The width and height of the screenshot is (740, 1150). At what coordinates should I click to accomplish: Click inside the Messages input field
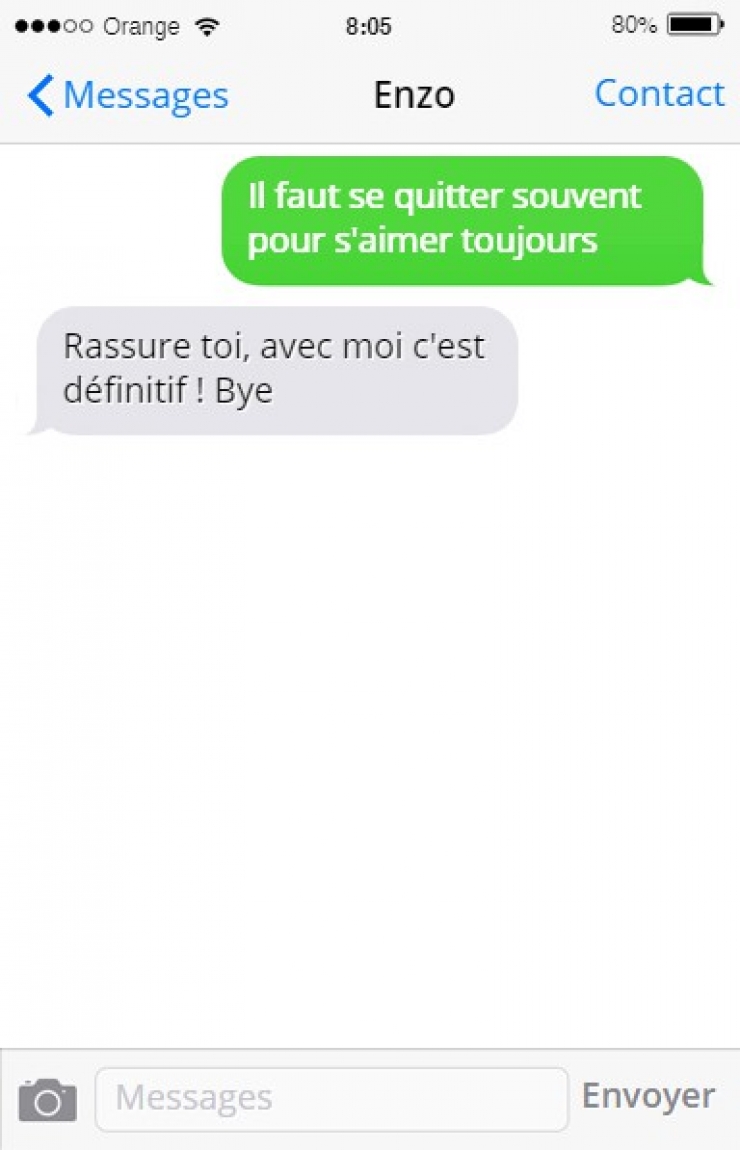330,1097
